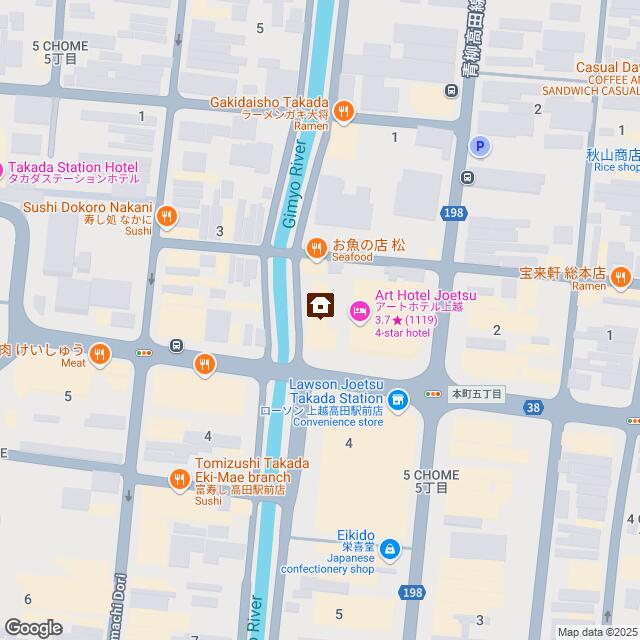The image size is (640, 640).
Task: Tap the Lawson Joetsu Takada Station marker
Action: [x=398, y=401]
